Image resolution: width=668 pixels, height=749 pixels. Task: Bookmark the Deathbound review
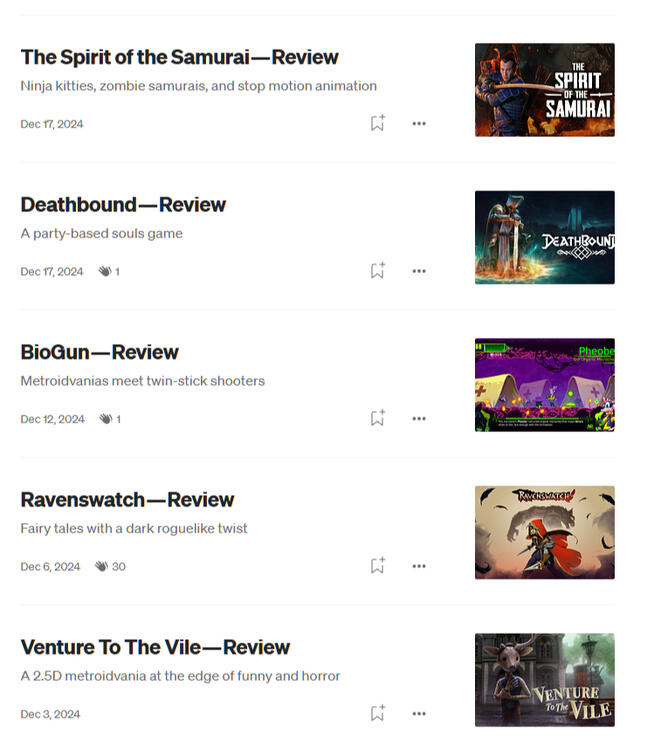click(377, 271)
